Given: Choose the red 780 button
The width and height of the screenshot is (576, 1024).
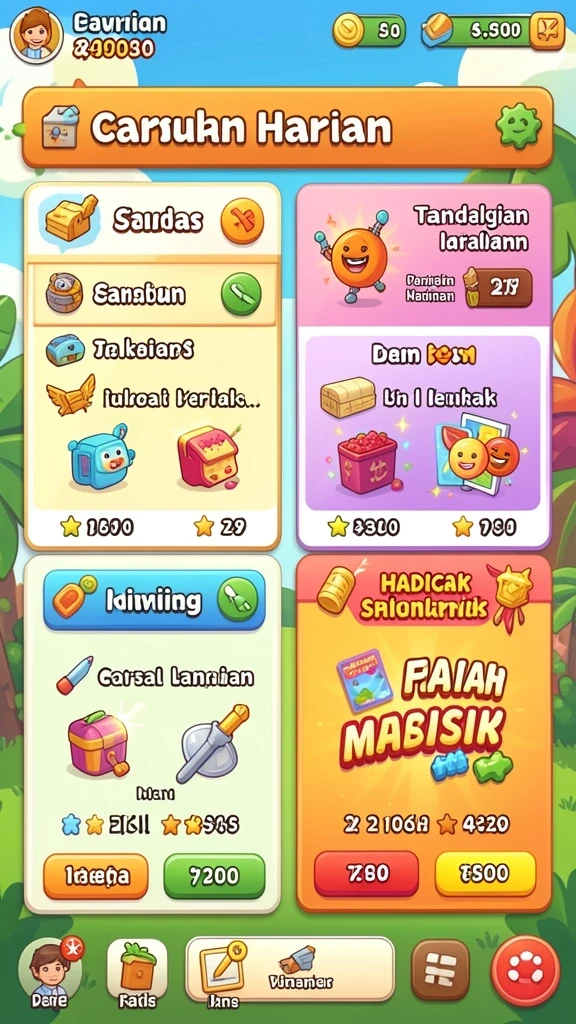Looking at the screenshot, I should tap(366, 873).
